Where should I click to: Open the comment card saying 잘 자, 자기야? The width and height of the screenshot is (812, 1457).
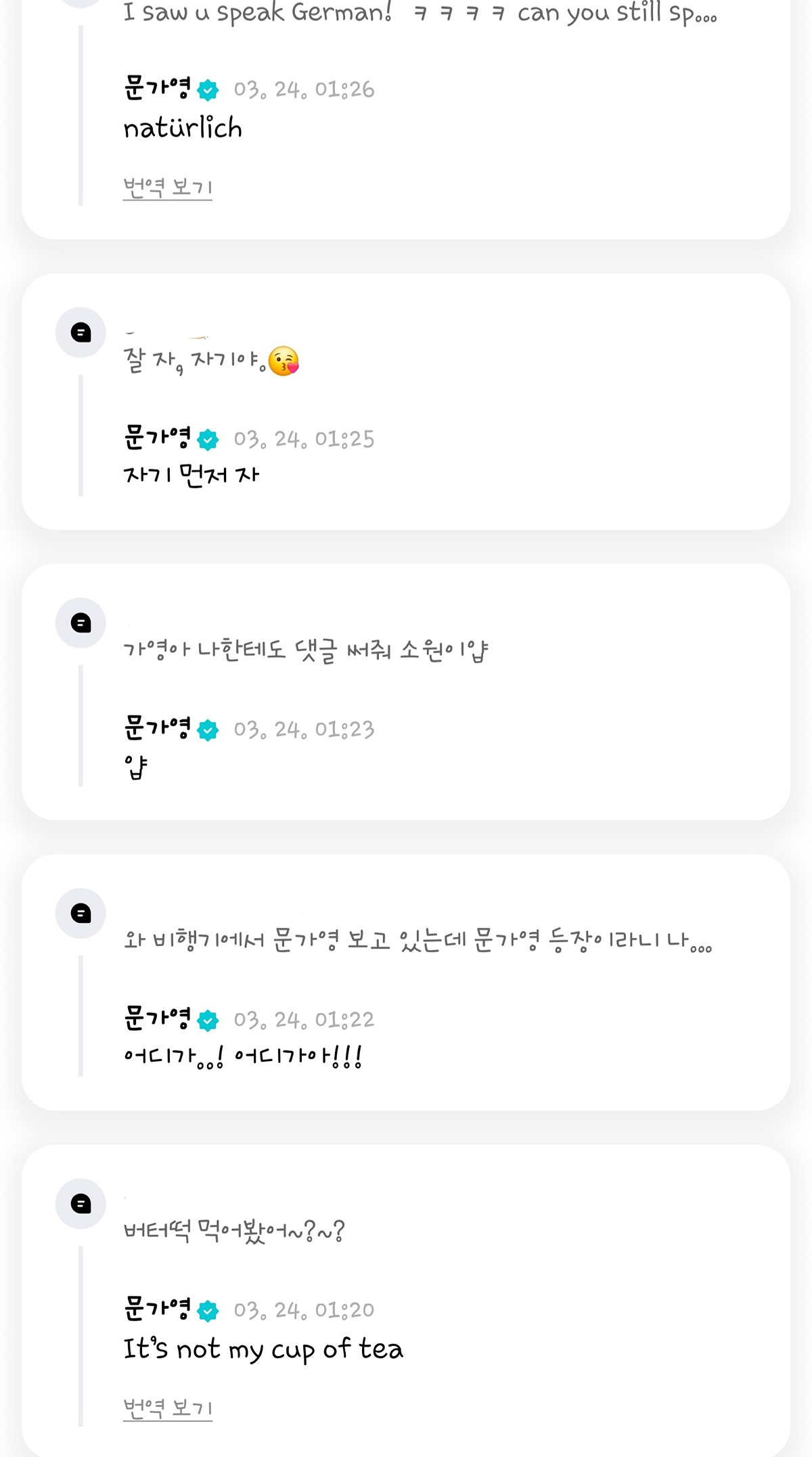(x=211, y=361)
